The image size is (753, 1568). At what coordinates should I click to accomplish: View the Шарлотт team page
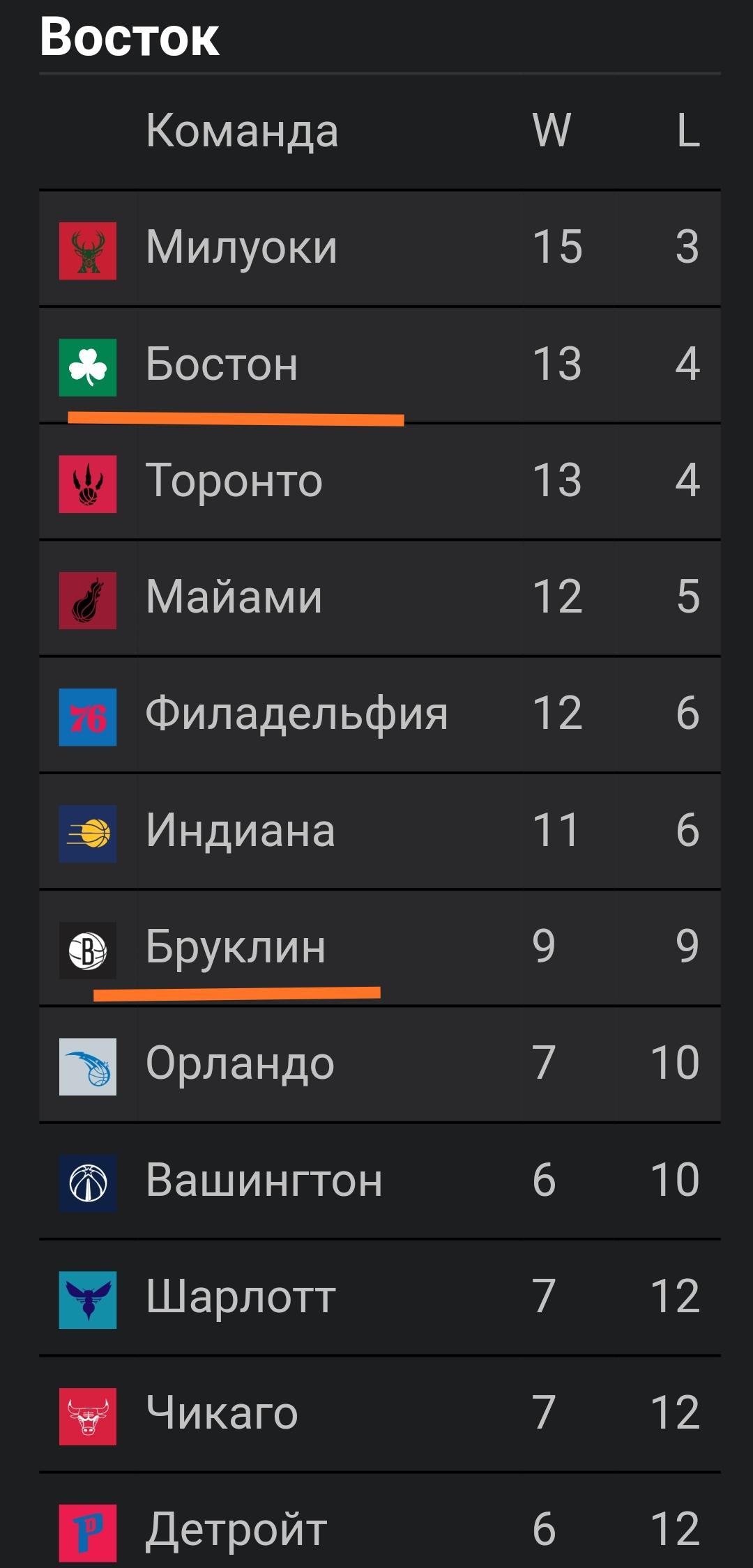380,1298
